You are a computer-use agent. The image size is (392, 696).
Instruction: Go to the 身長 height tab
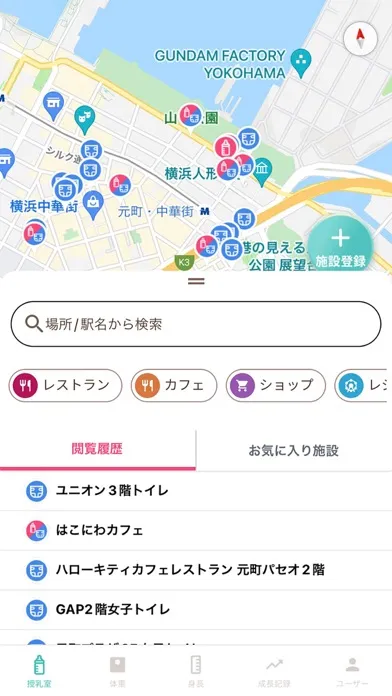tap(196, 671)
